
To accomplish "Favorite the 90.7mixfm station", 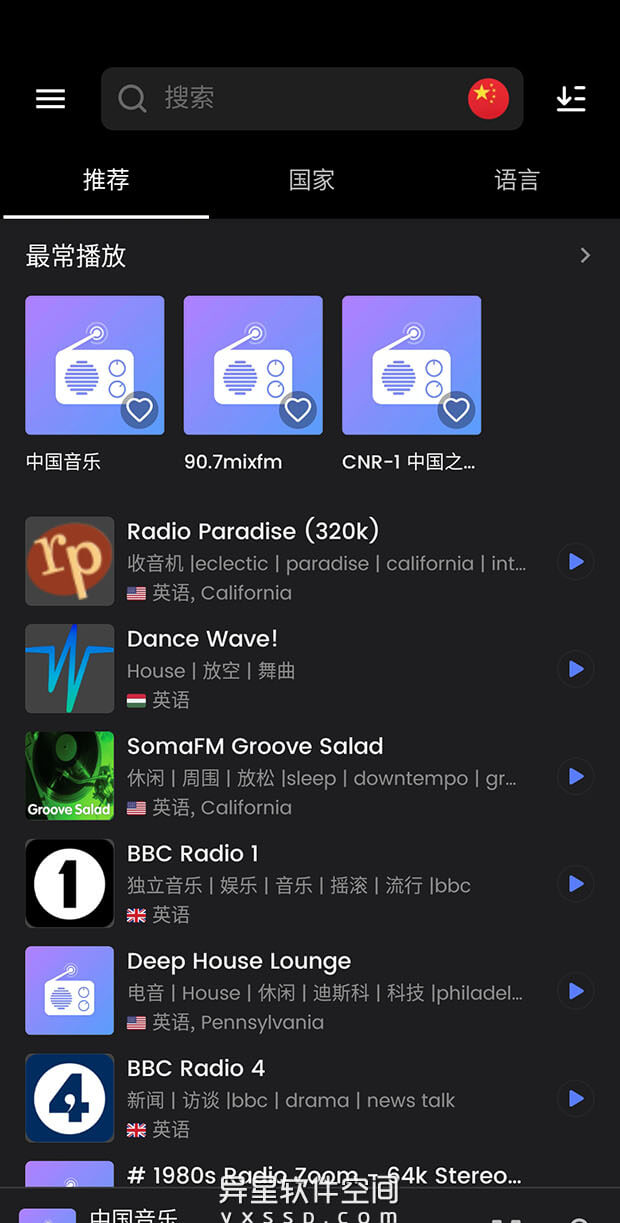I will click(x=297, y=409).
